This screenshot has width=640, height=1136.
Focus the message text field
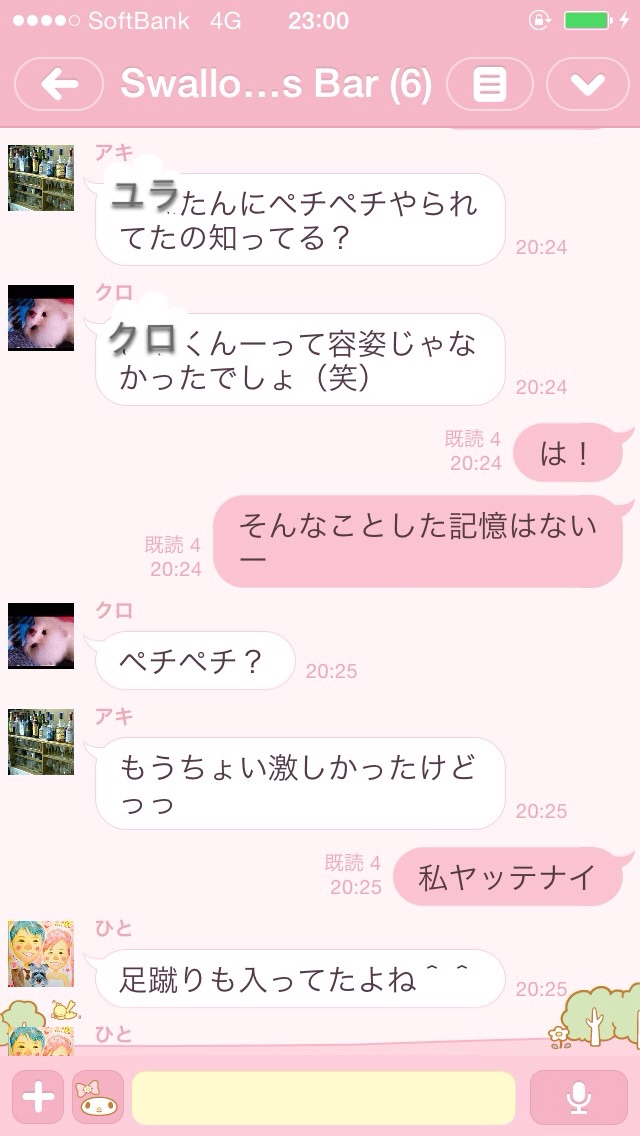(323, 1097)
